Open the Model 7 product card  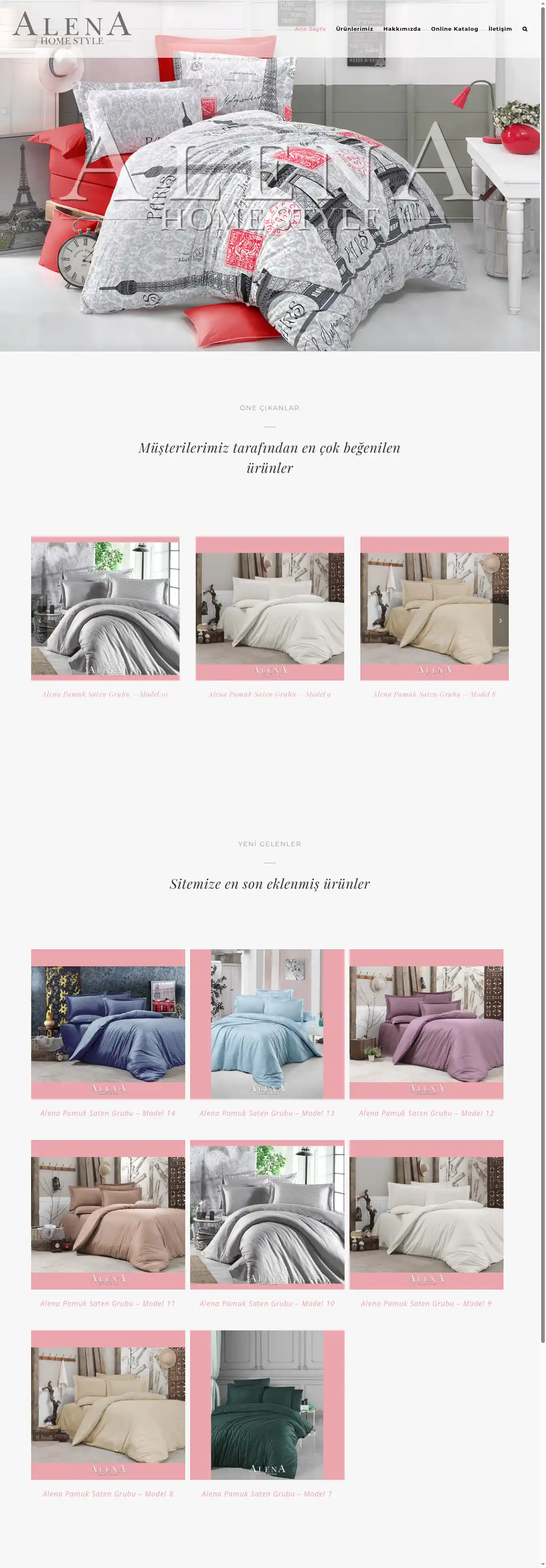pyautogui.click(x=267, y=1406)
